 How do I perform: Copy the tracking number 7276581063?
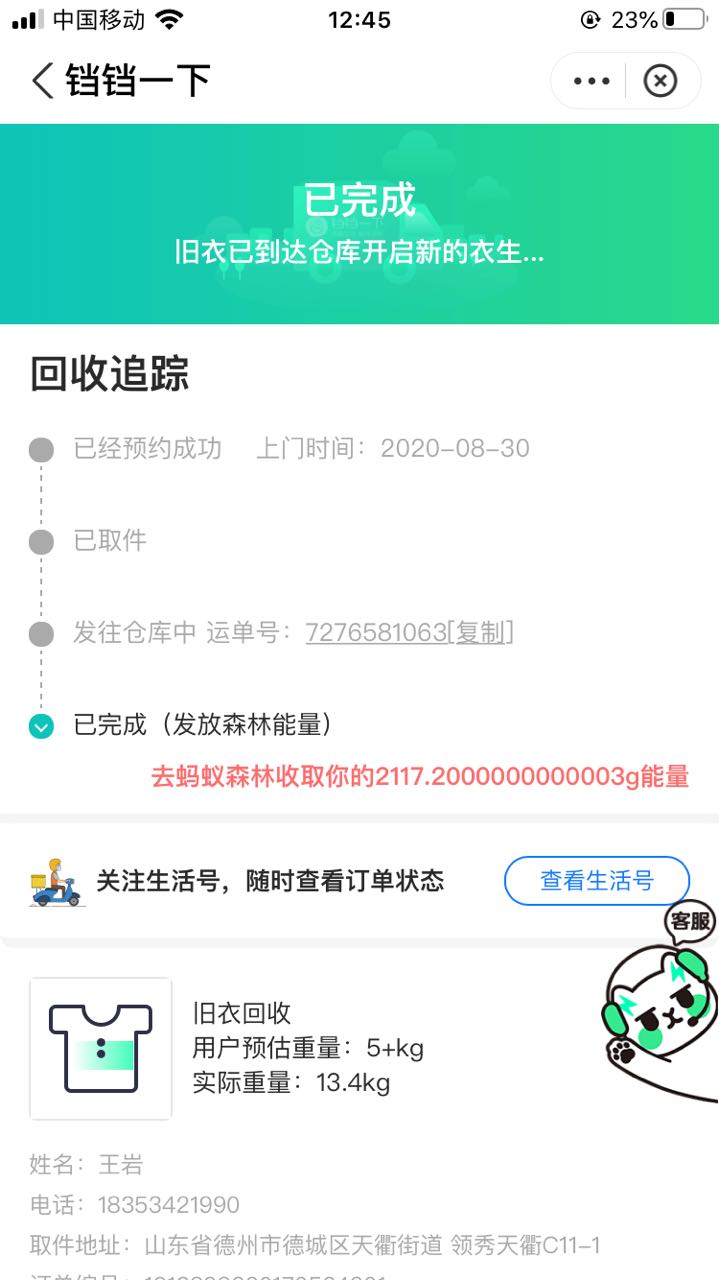pyautogui.click(x=481, y=632)
